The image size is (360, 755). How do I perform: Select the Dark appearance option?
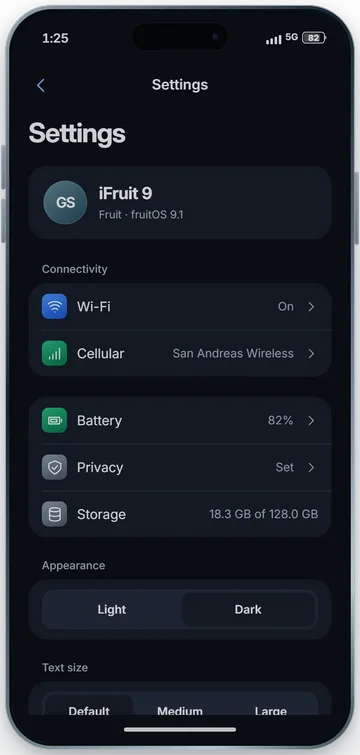[248, 610]
